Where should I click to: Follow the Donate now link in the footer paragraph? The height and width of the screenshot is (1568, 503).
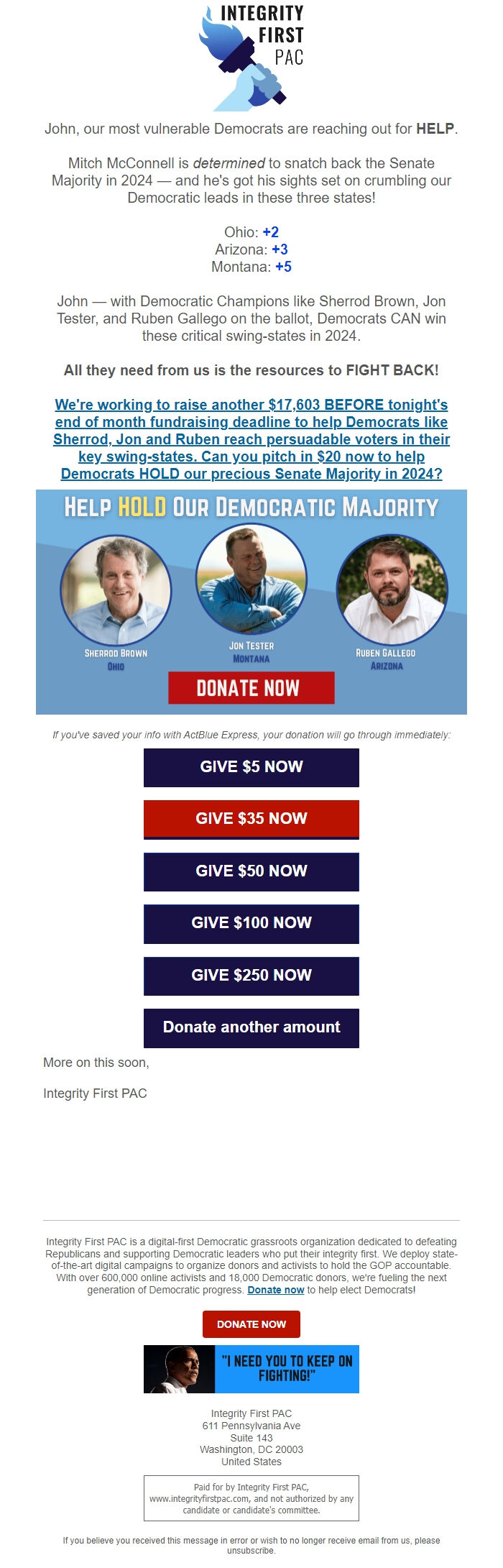pyautogui.click(x=276, y=1290)
